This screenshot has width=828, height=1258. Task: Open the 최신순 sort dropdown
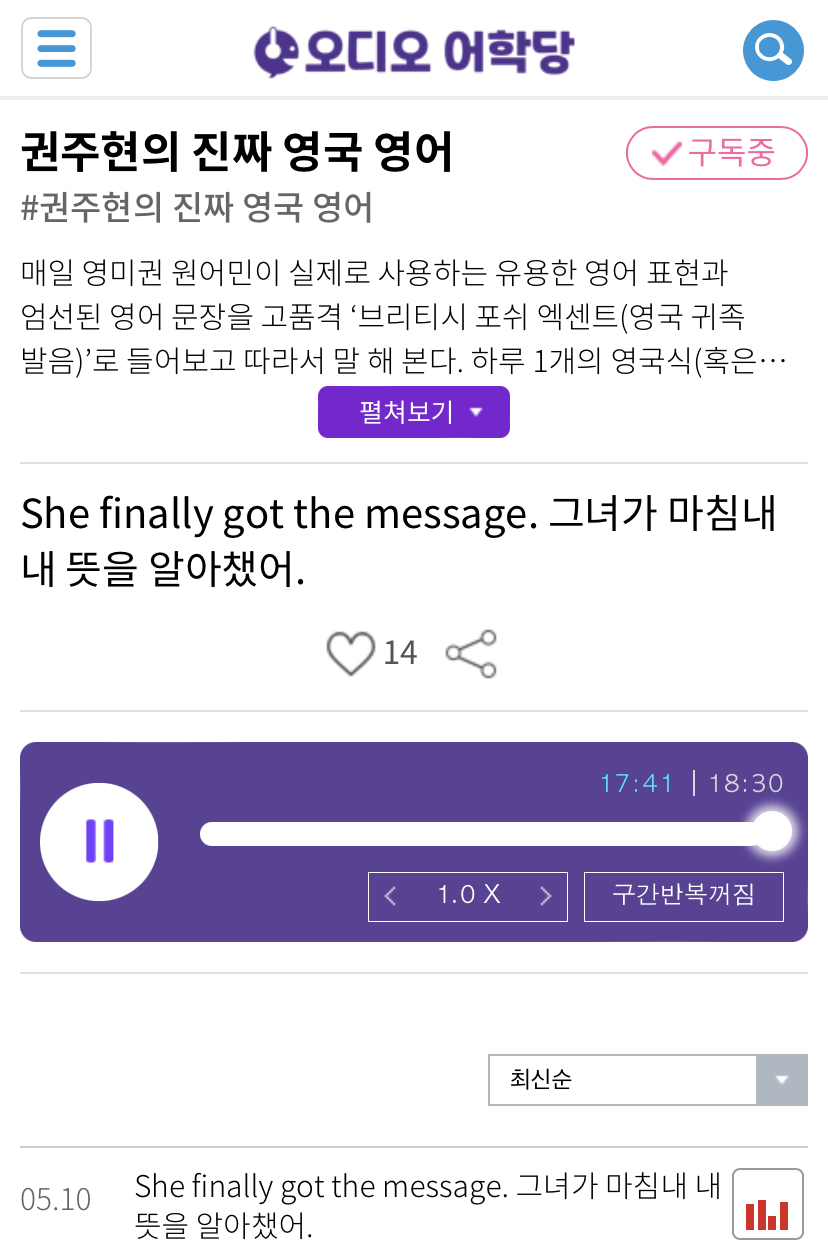(620, 1080)
